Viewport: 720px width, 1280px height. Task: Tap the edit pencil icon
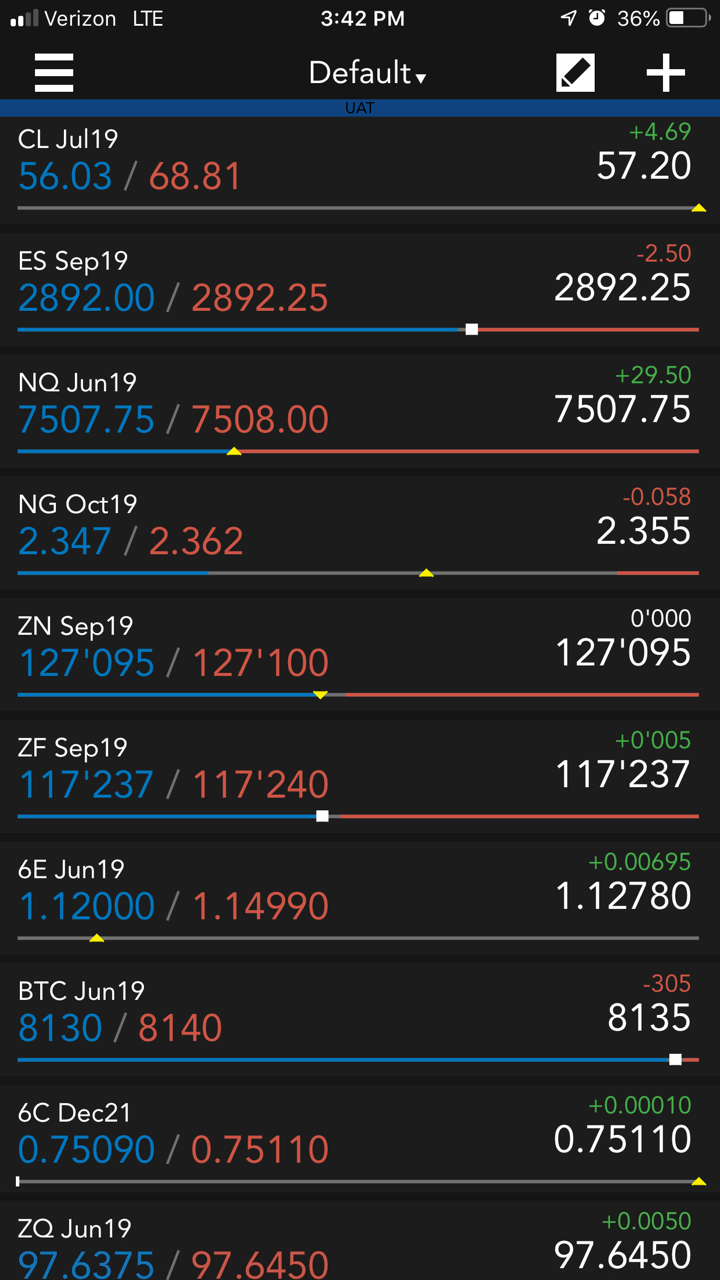(x=575, y=73)
